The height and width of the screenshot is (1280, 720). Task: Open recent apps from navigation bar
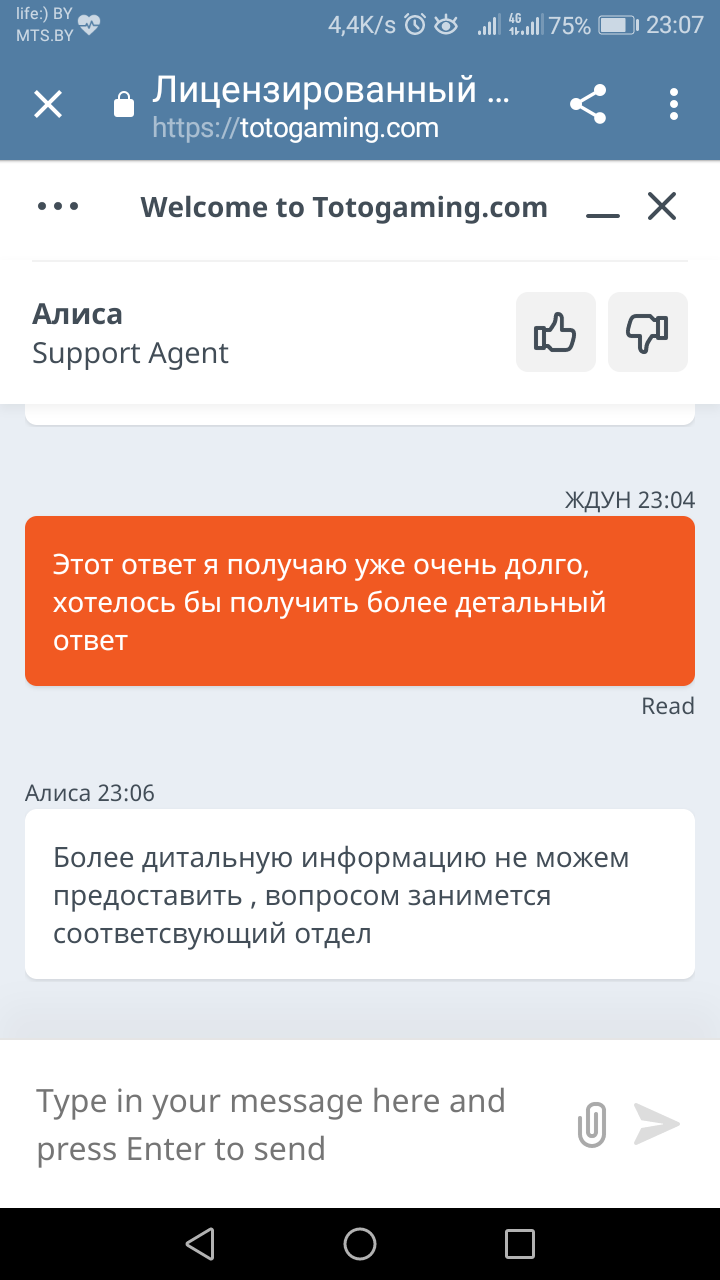[520, 1244]
